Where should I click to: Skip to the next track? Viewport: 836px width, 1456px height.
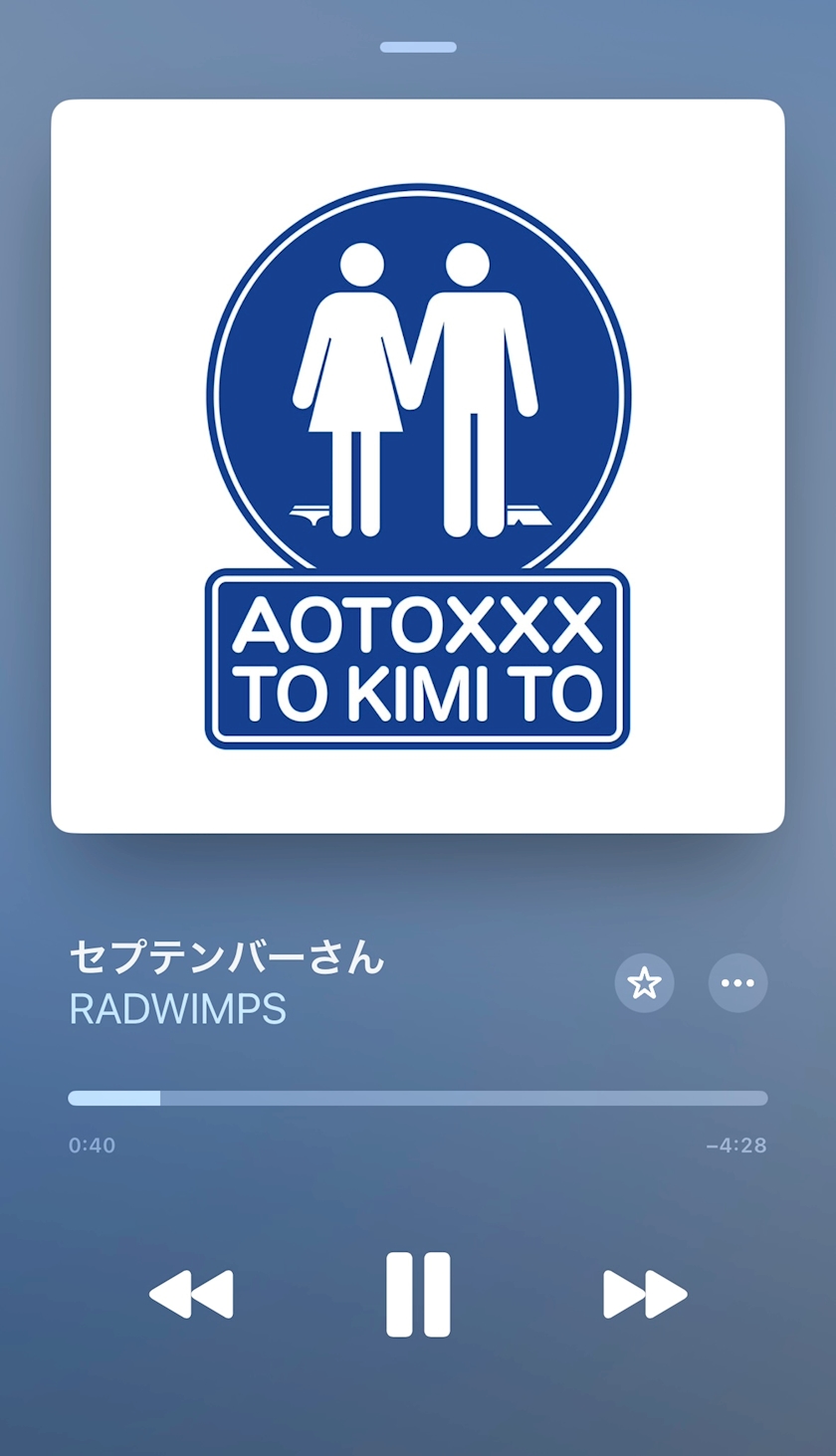[x=645, y=1294]
